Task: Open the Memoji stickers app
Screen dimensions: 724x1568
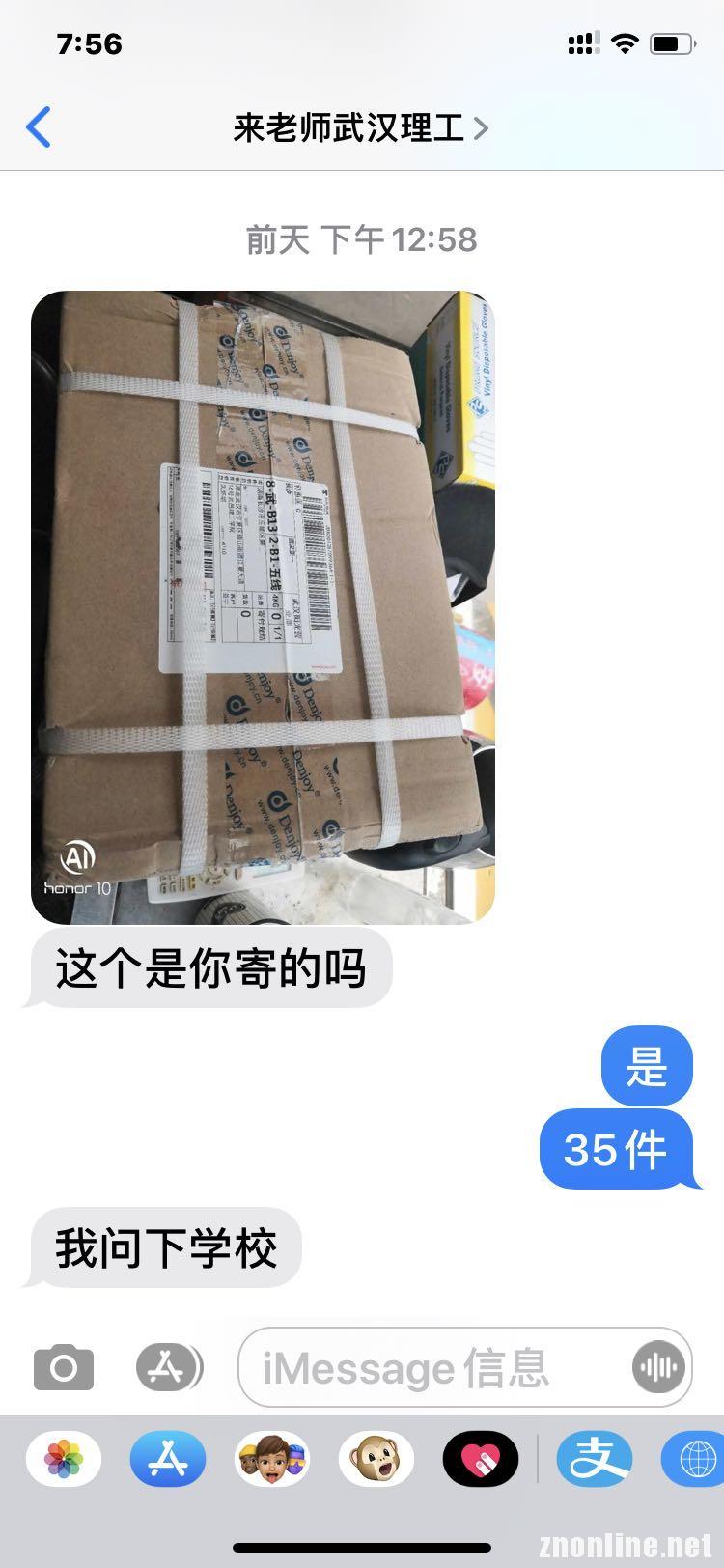Action: [x=272, y=1459]
